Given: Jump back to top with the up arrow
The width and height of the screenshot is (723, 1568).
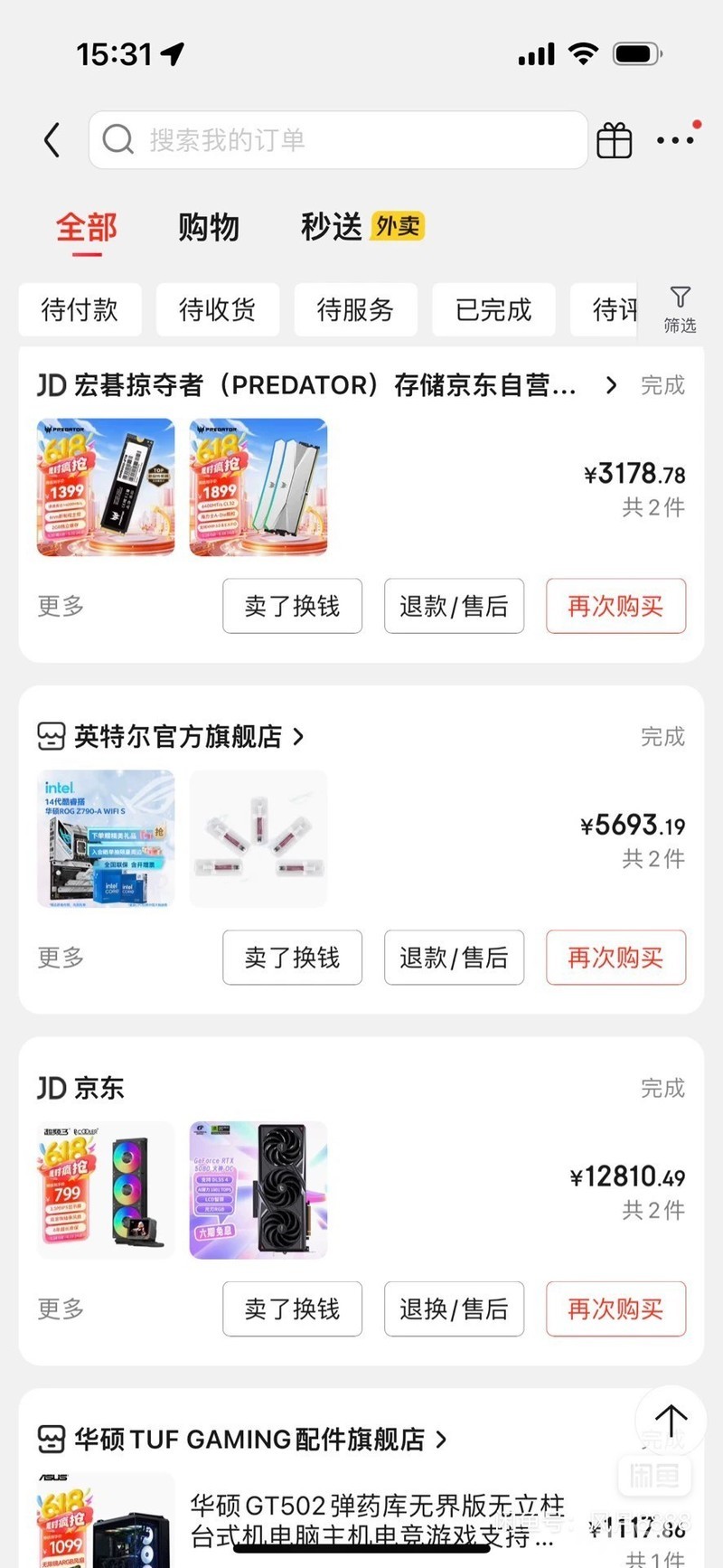Looking at the screenshot, I should (x=671, y=1421).
